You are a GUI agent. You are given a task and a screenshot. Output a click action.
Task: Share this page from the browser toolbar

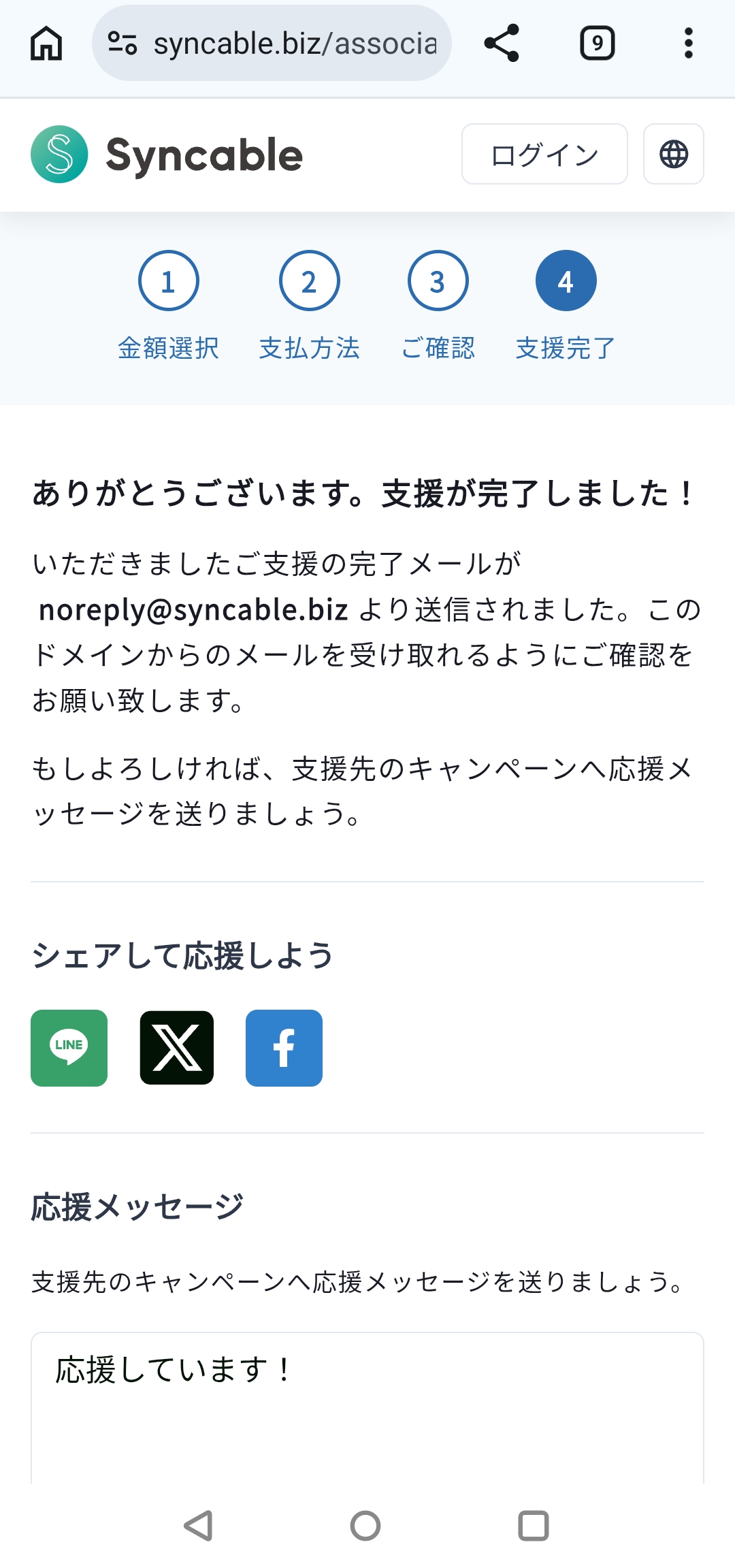(502, 44)
